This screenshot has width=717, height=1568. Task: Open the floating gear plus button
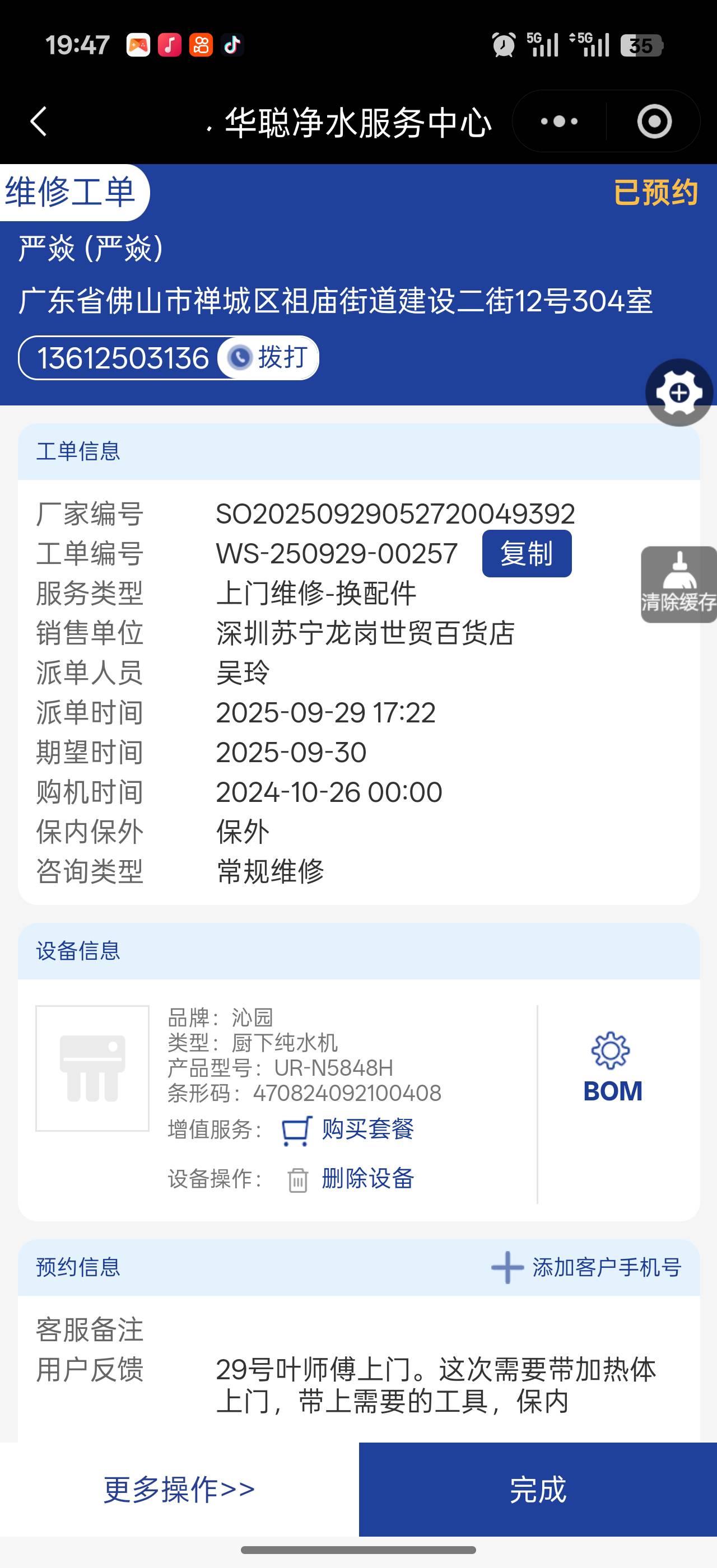pyautogui.click(x=679, y=393)
